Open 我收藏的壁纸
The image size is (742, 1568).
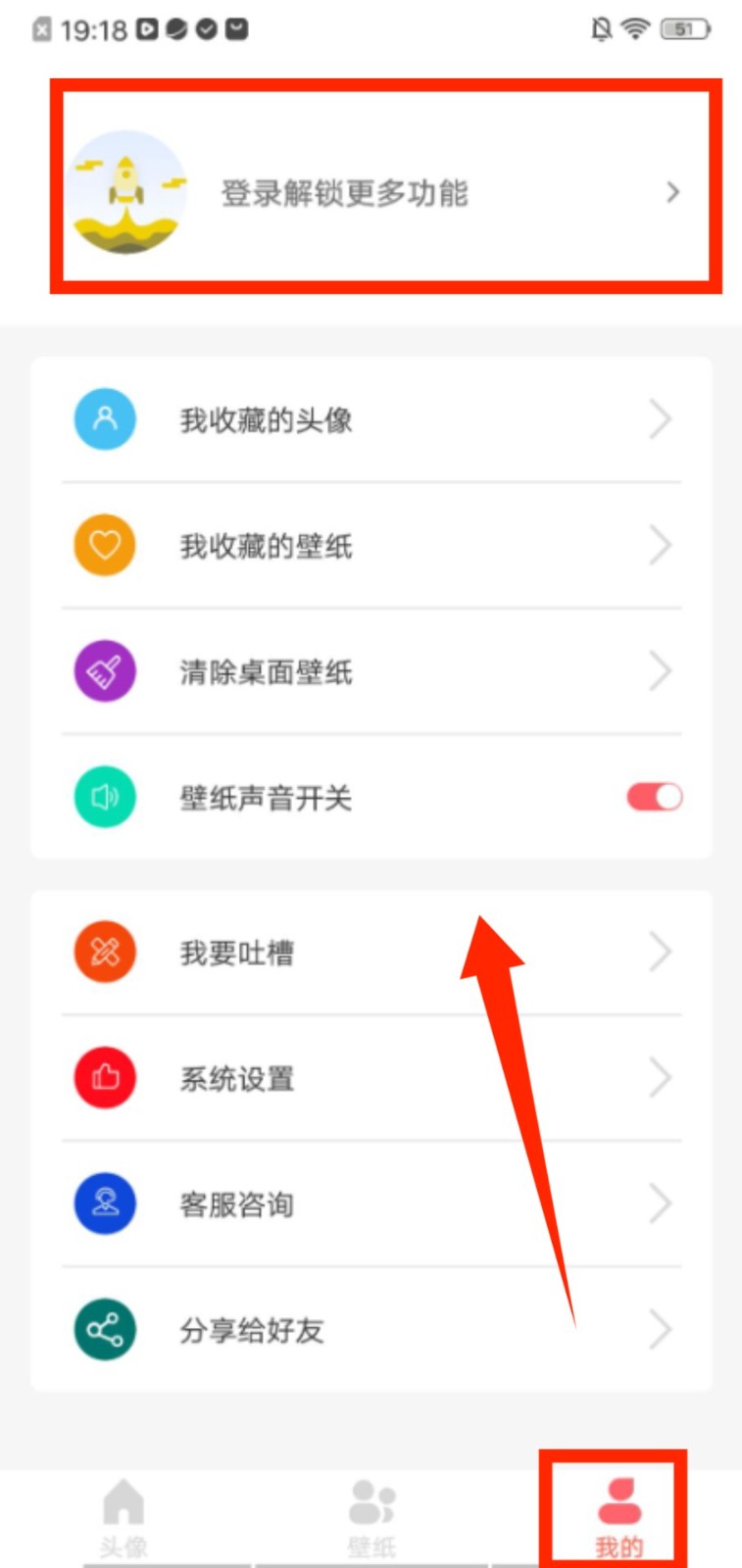(371, 546)
